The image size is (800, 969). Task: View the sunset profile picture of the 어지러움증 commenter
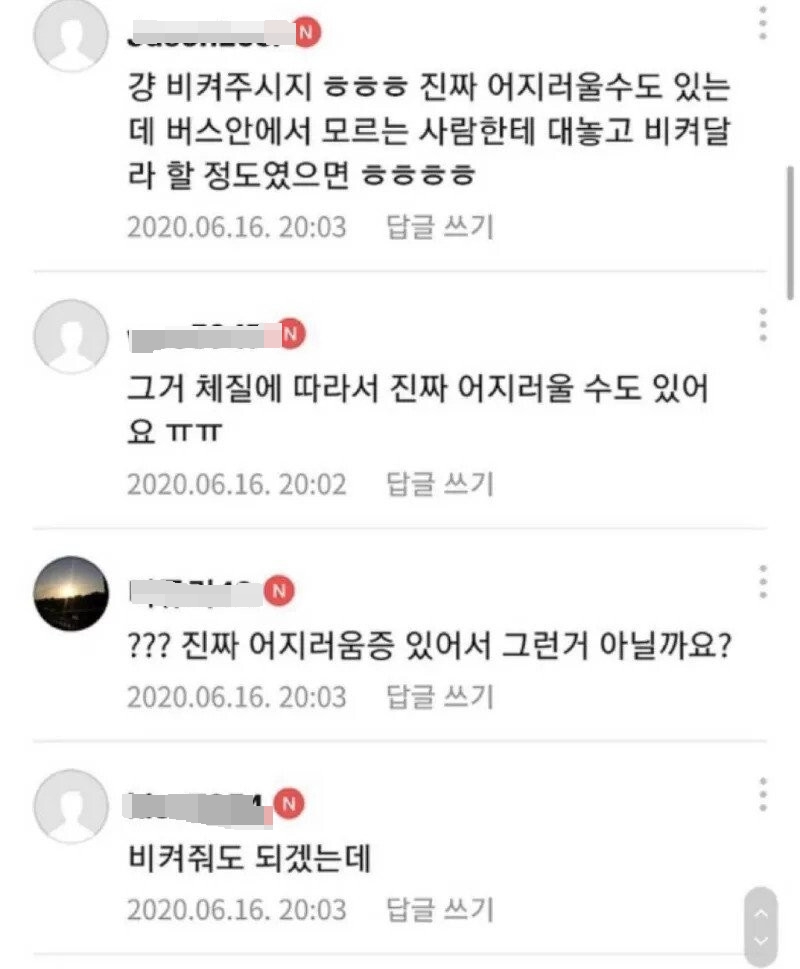[x=70, y=592]
